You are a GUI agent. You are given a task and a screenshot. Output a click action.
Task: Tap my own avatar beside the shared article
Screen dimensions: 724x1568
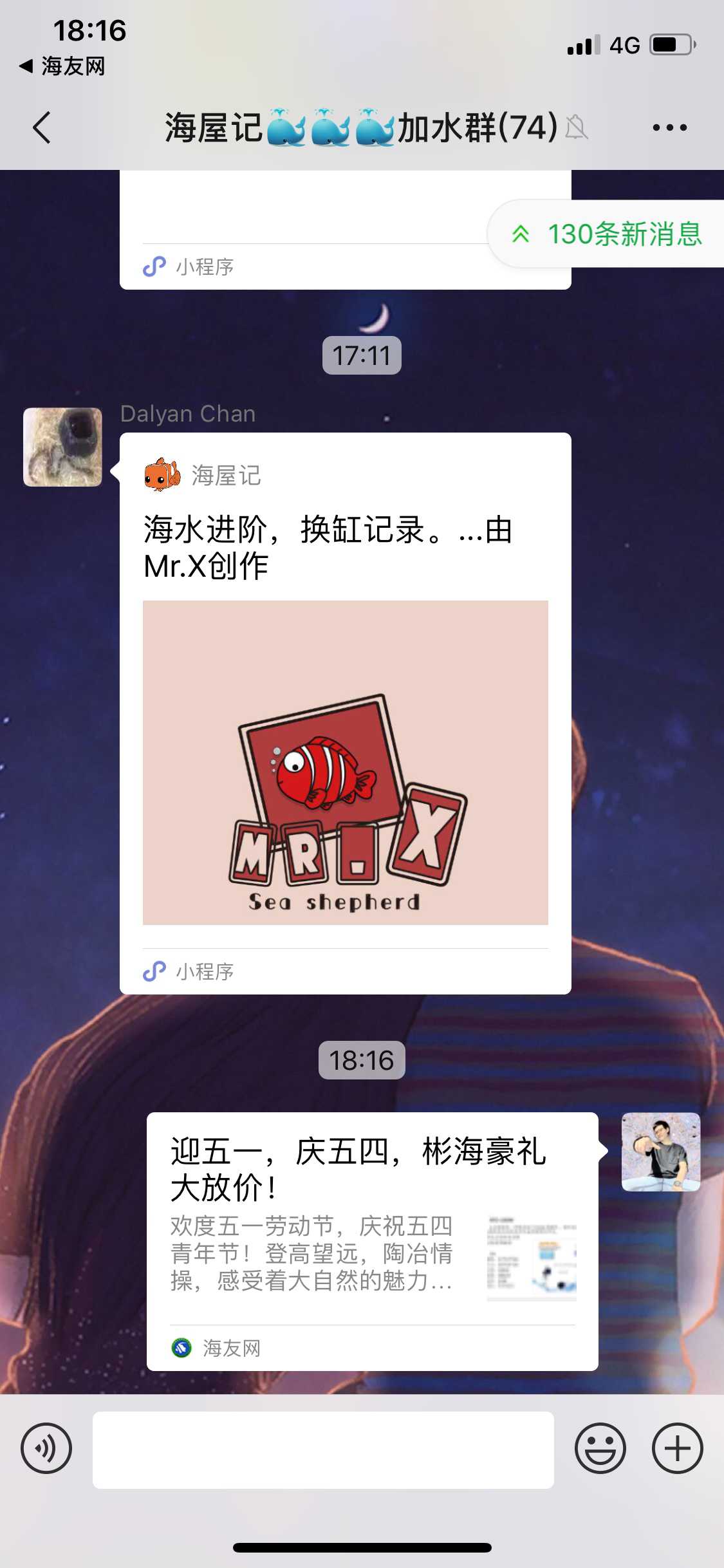660,1152
